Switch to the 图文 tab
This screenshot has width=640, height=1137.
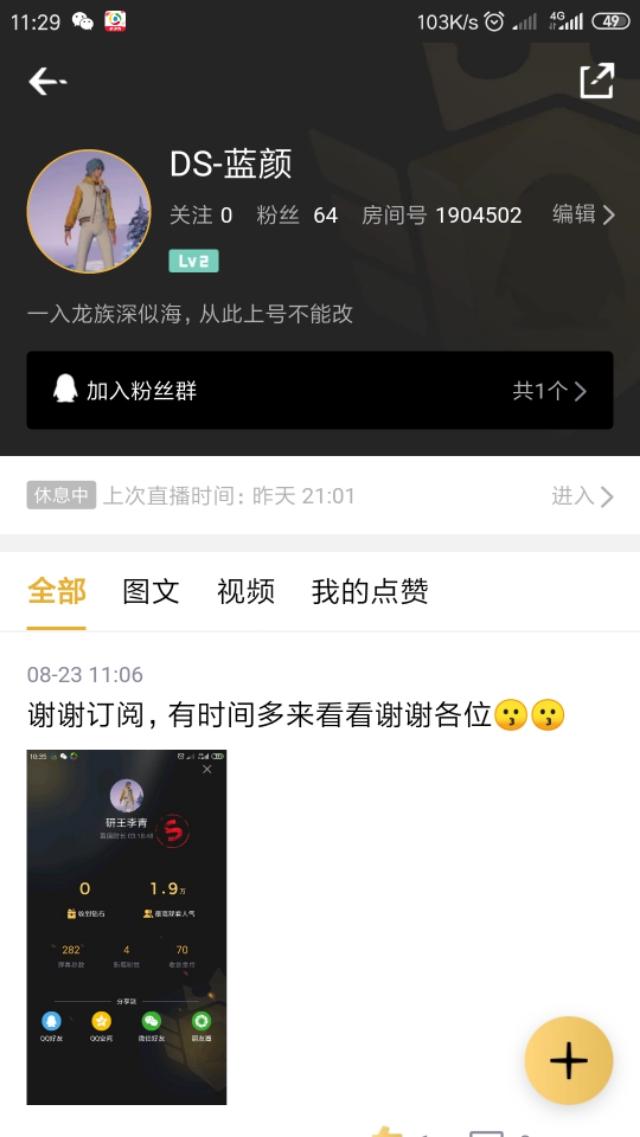coord(151,592)
